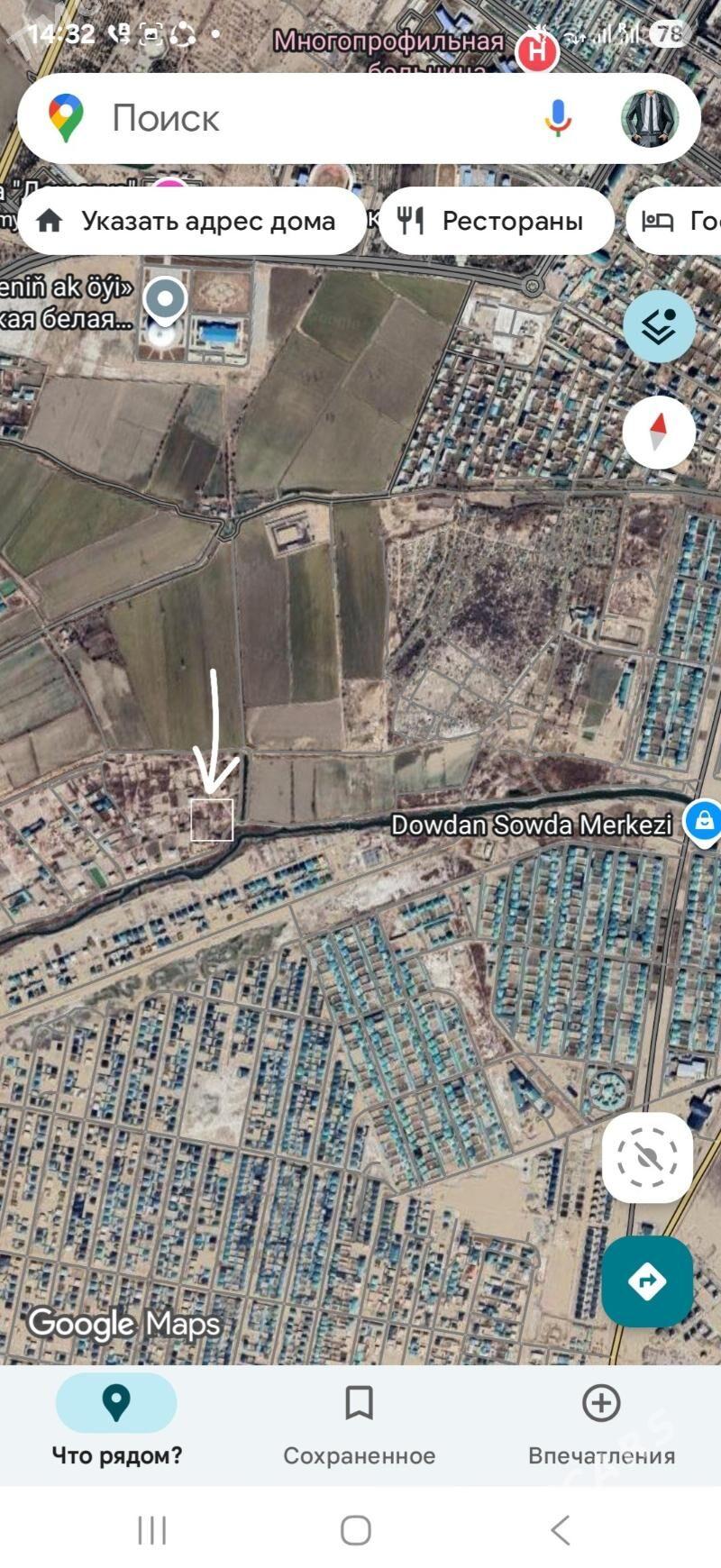Open directions with the blue arrow button
The width and height of the screenshot is (721, 1568).
(647, 1281)
